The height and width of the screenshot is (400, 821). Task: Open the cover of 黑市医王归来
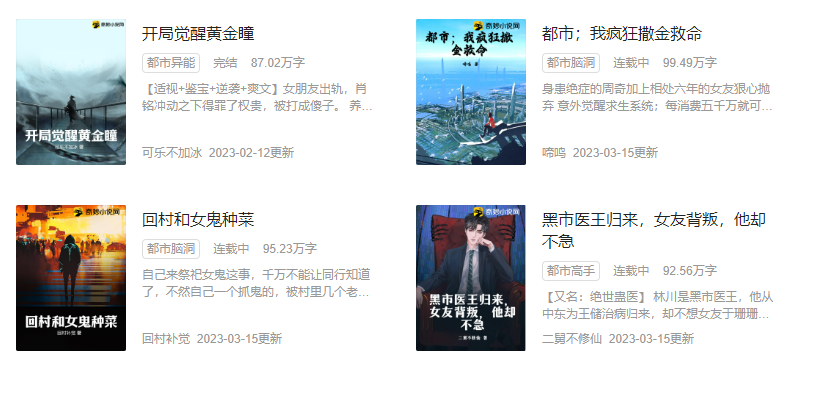point(471,278)
